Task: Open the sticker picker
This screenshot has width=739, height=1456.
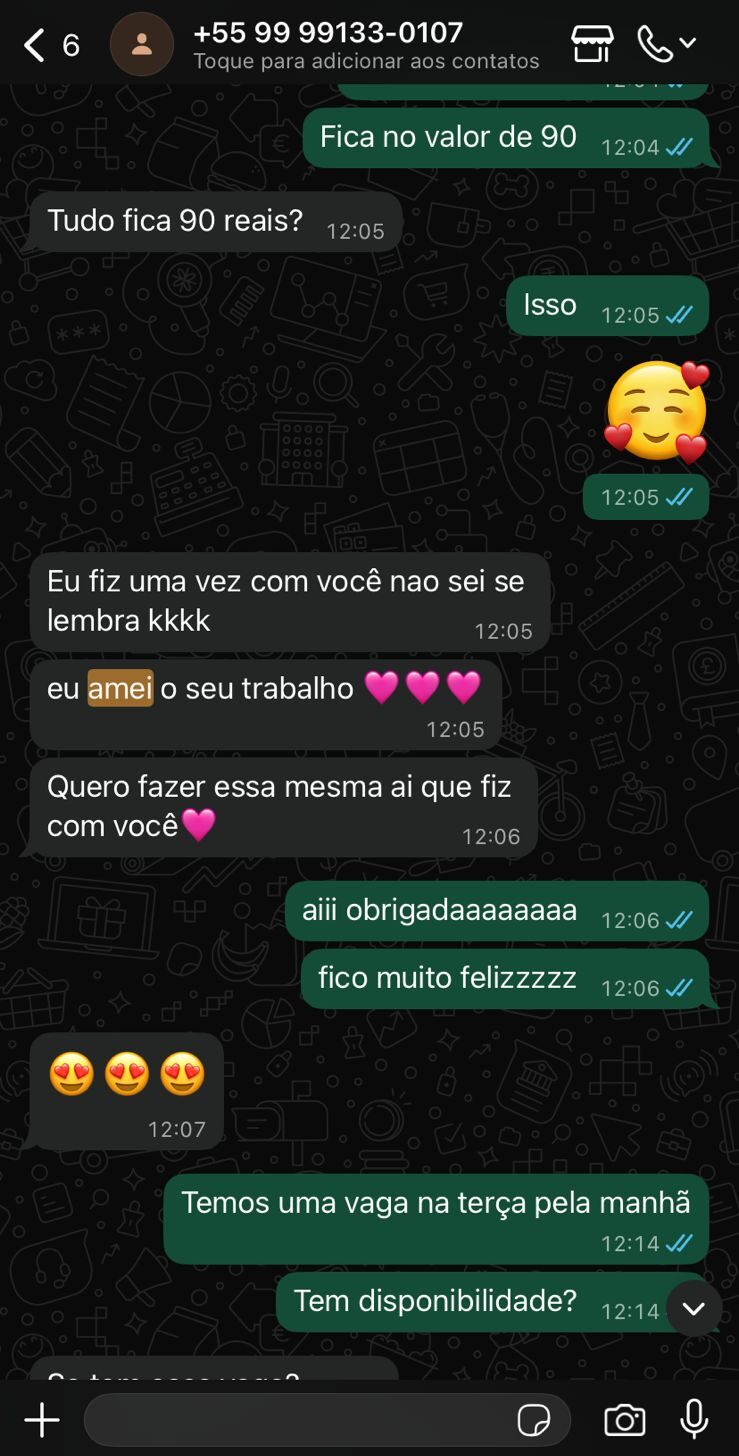Action: click(x=534, y=1420)
